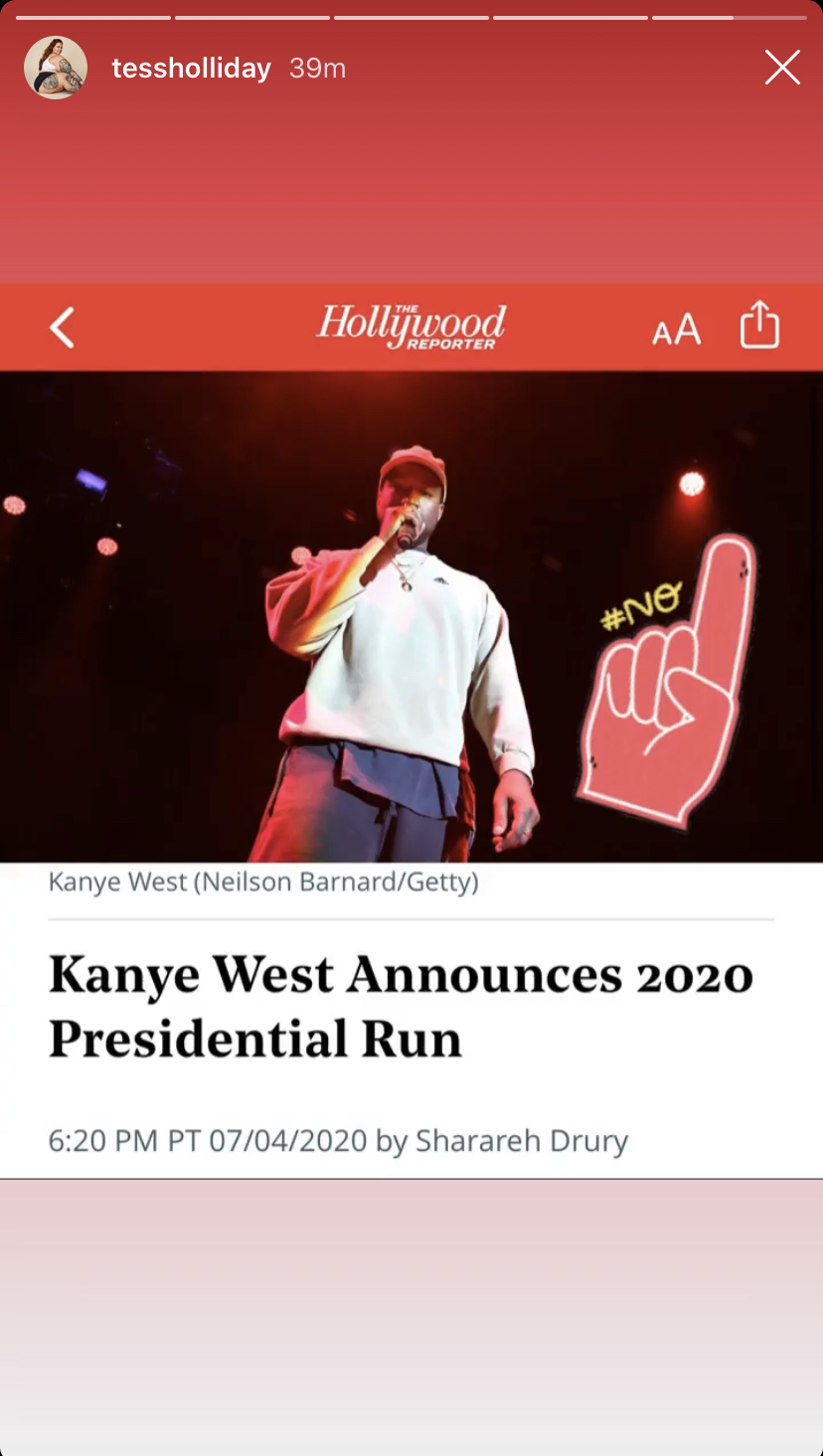
Task: Close the story viewer
Action: pyautogui.click(x=782, y=68)
